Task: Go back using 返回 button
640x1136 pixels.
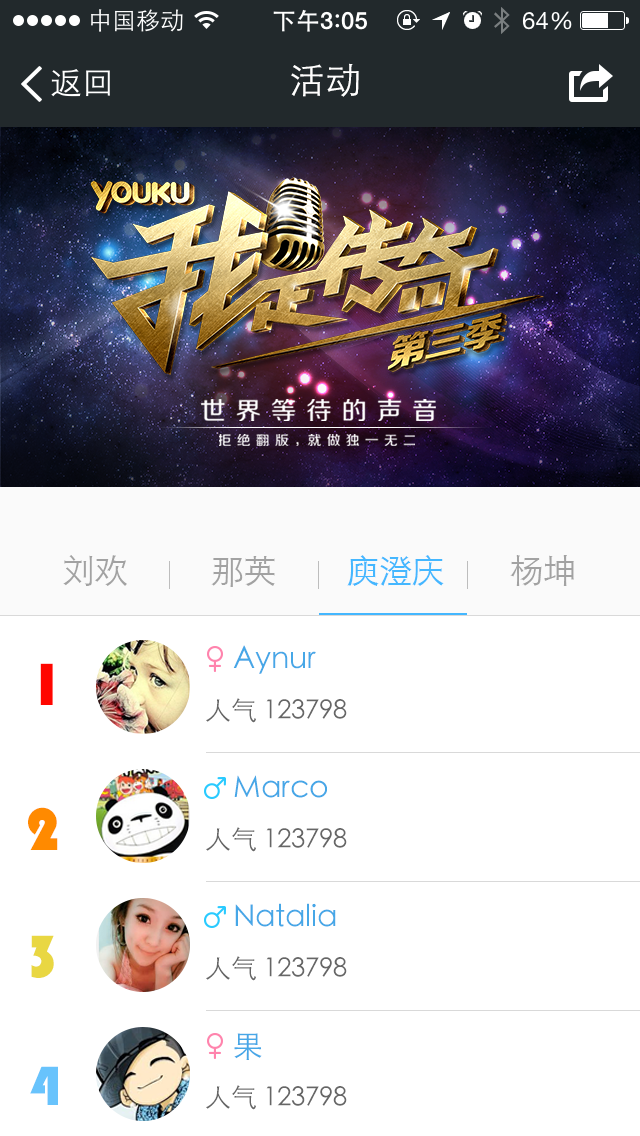Action: pos(66,84)
